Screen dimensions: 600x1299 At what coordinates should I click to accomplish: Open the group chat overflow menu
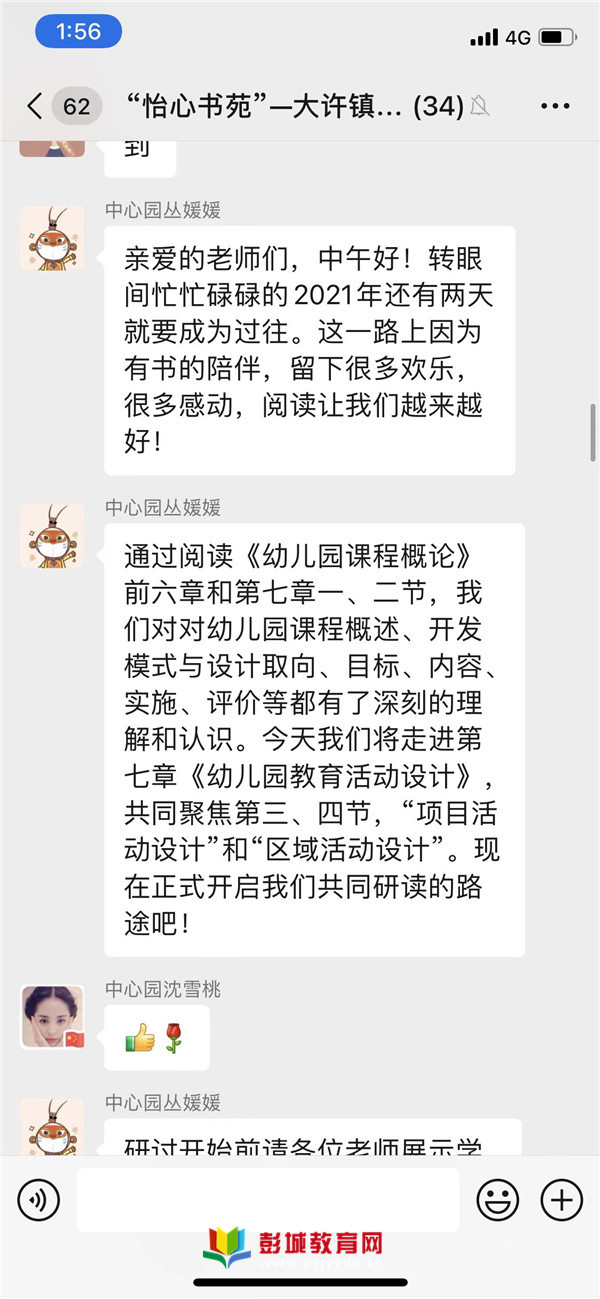point(555,106)
